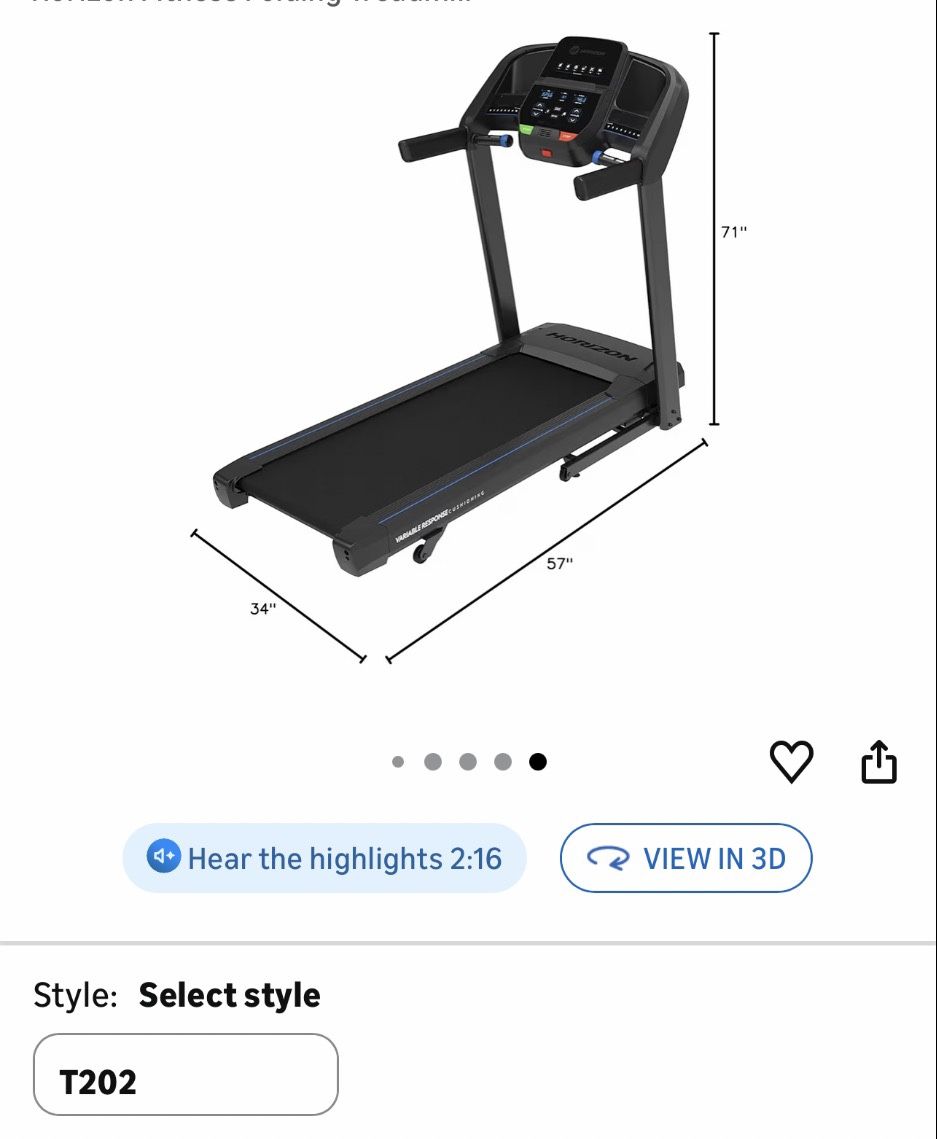
Task: Click the blue speaker icon in the highlights pill
Action: [163, 857]
